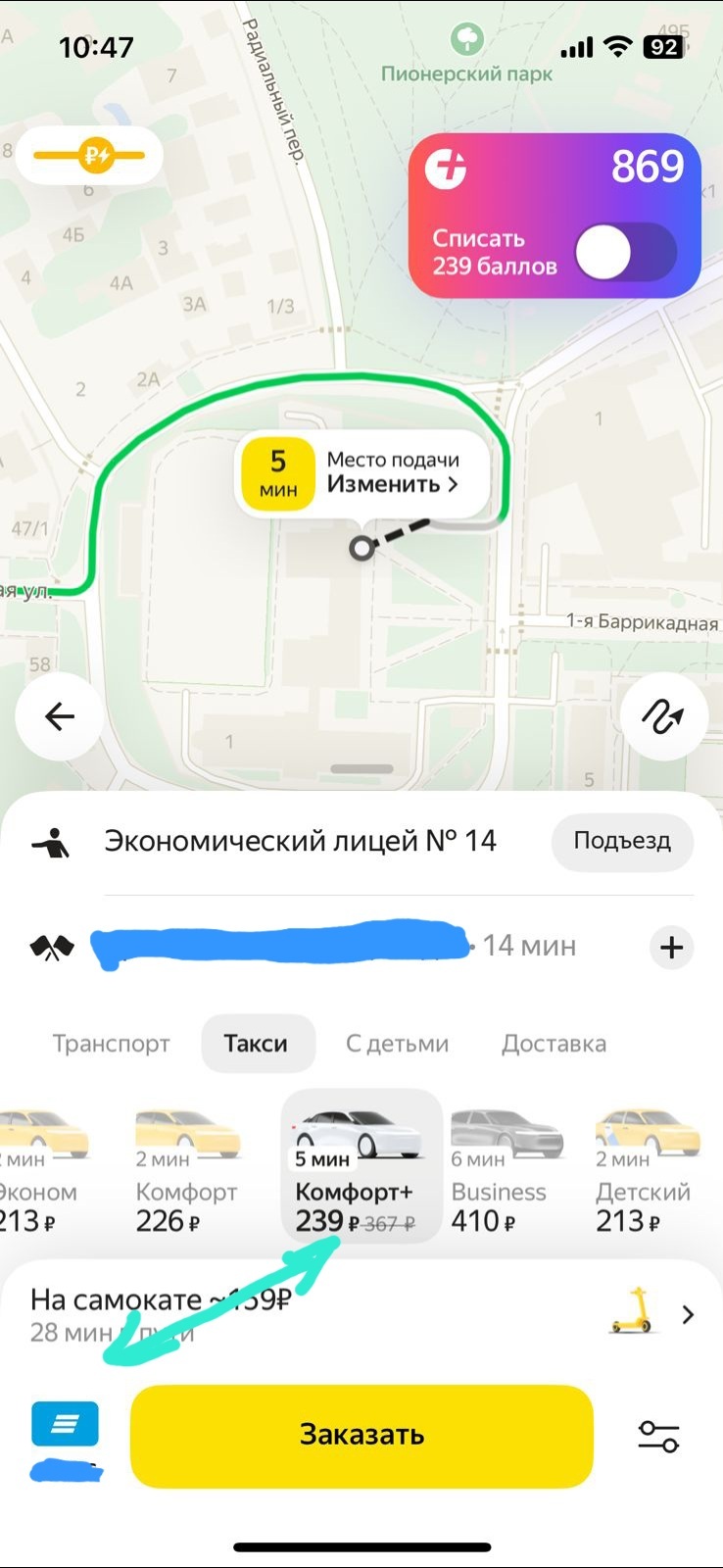Select the 'Эконом' tariff
The image size is (723, 1568).
coord(41,1169)
